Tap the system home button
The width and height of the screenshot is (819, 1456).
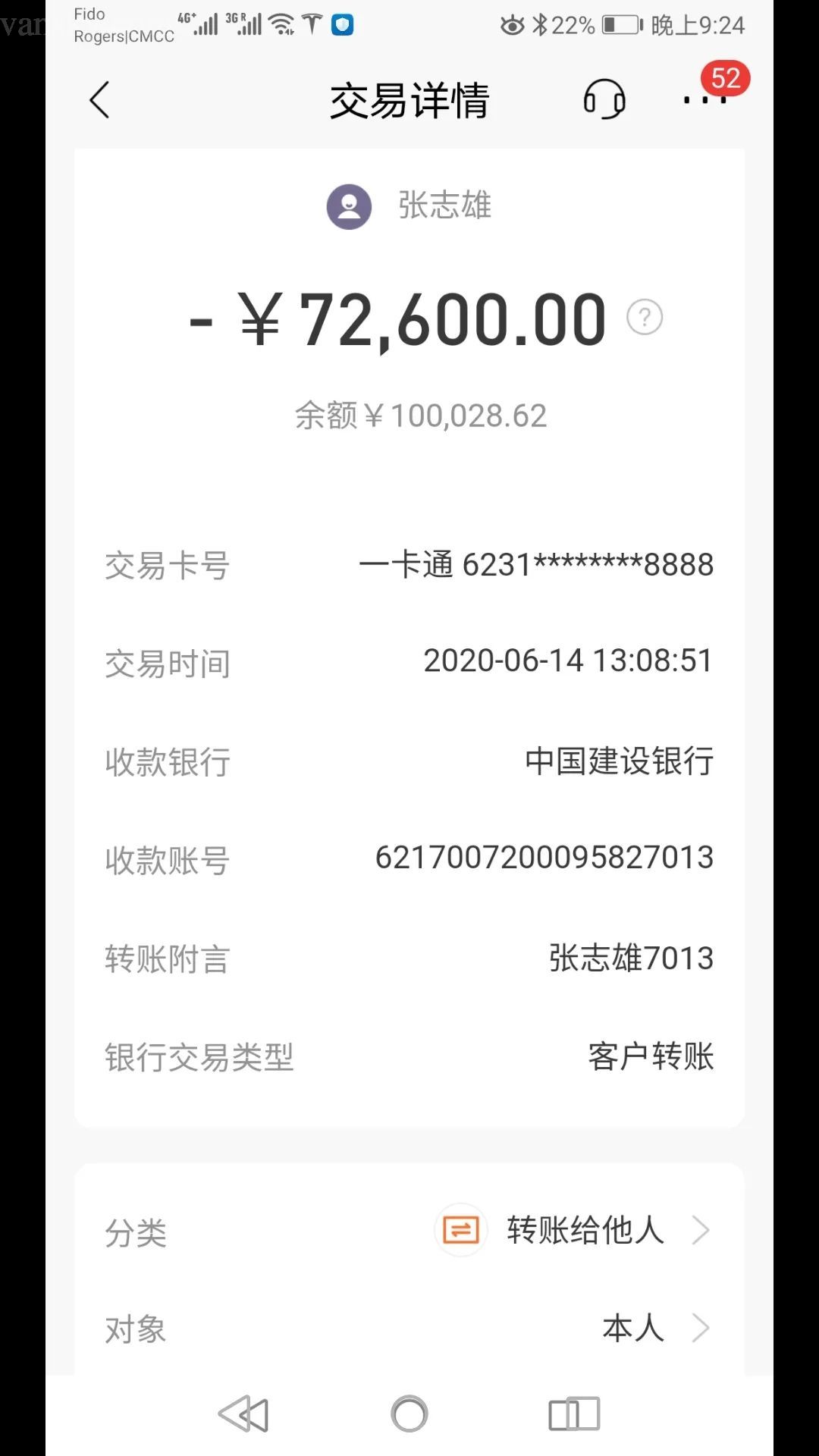point(409,1414)
